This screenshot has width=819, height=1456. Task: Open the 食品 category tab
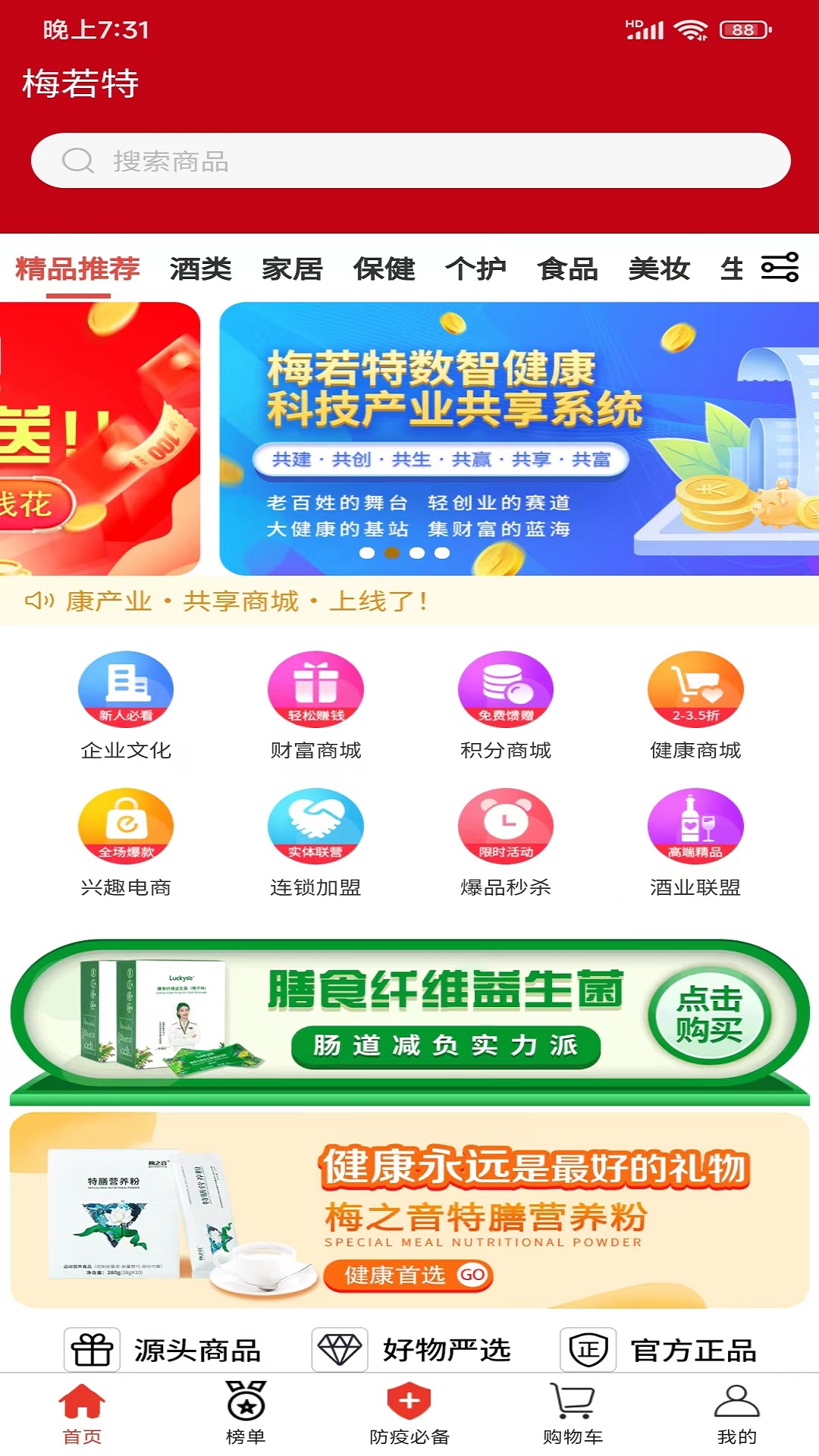(567, 268)
